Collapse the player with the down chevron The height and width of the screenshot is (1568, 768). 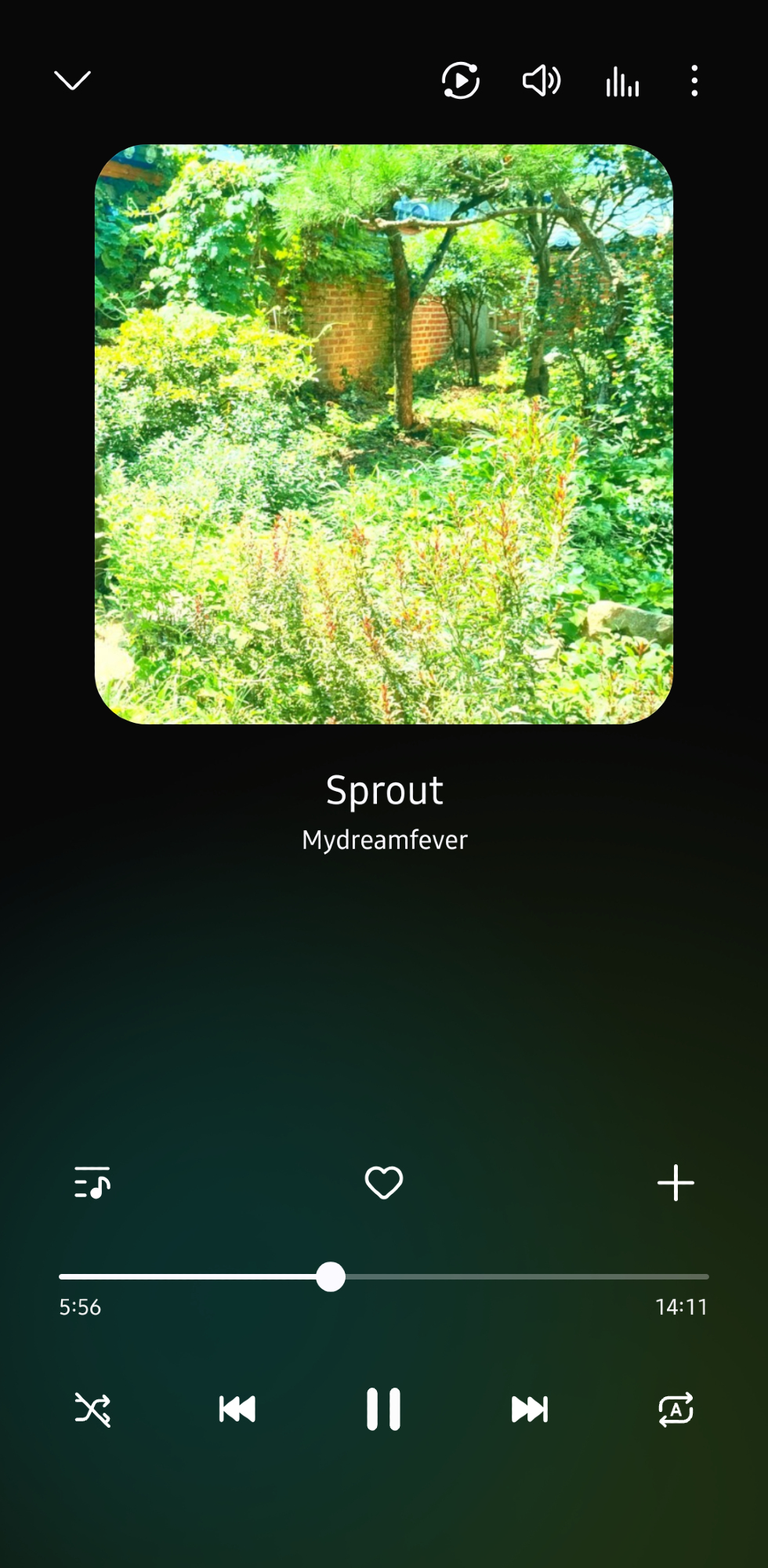[72, 80]
